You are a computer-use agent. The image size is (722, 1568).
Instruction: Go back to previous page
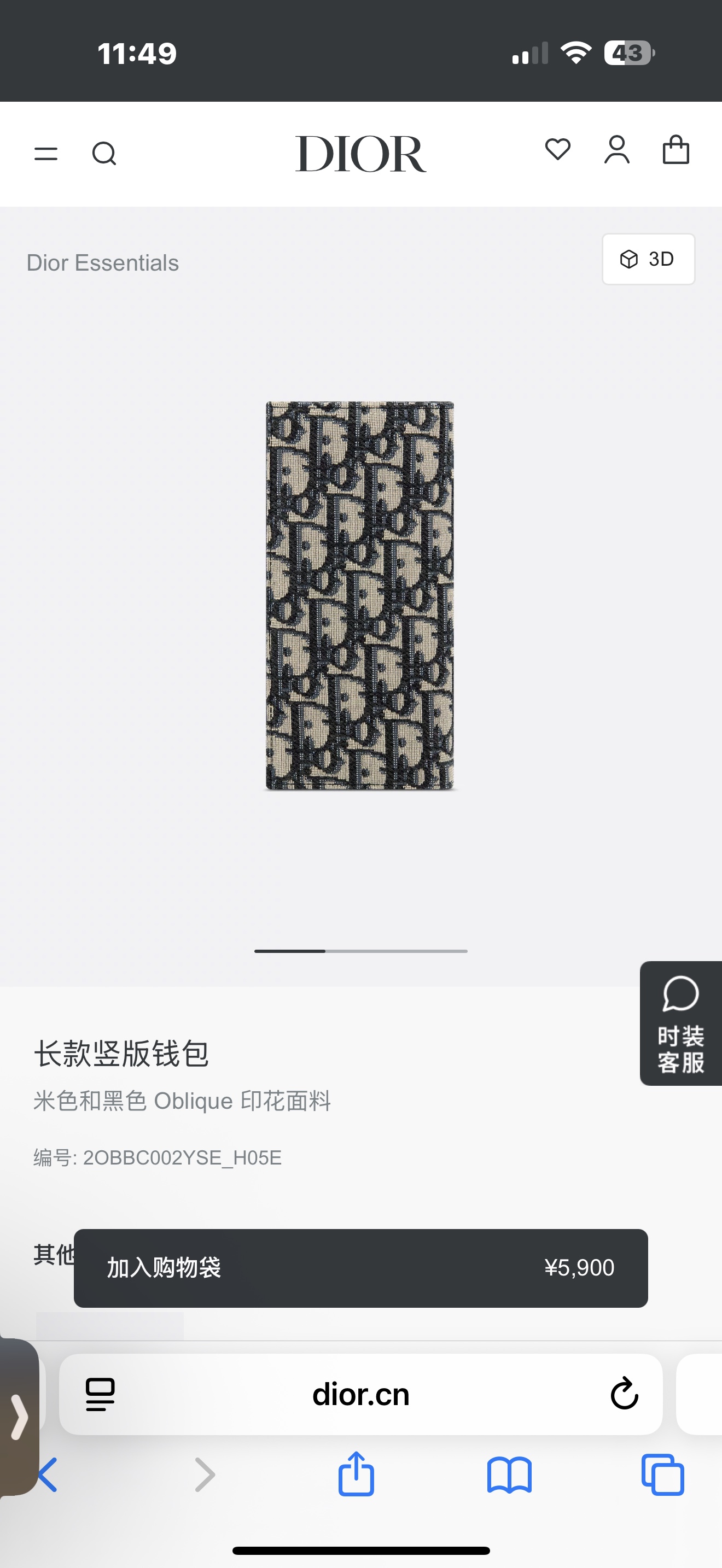[49, 1475]
